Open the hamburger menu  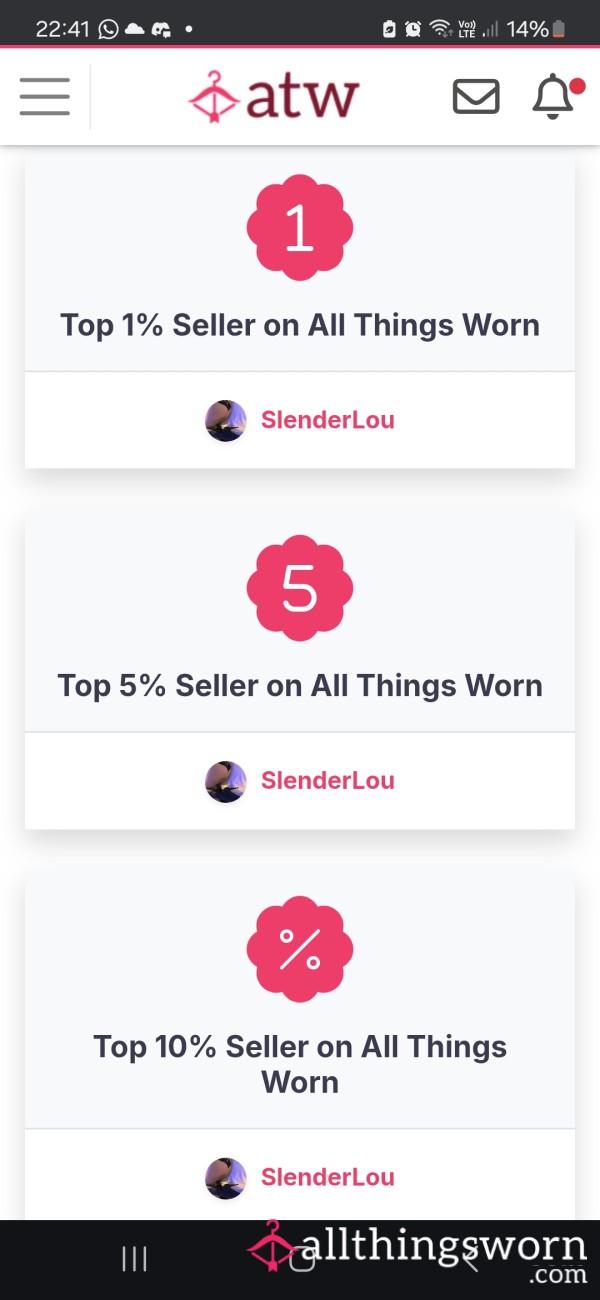[44, 97]
